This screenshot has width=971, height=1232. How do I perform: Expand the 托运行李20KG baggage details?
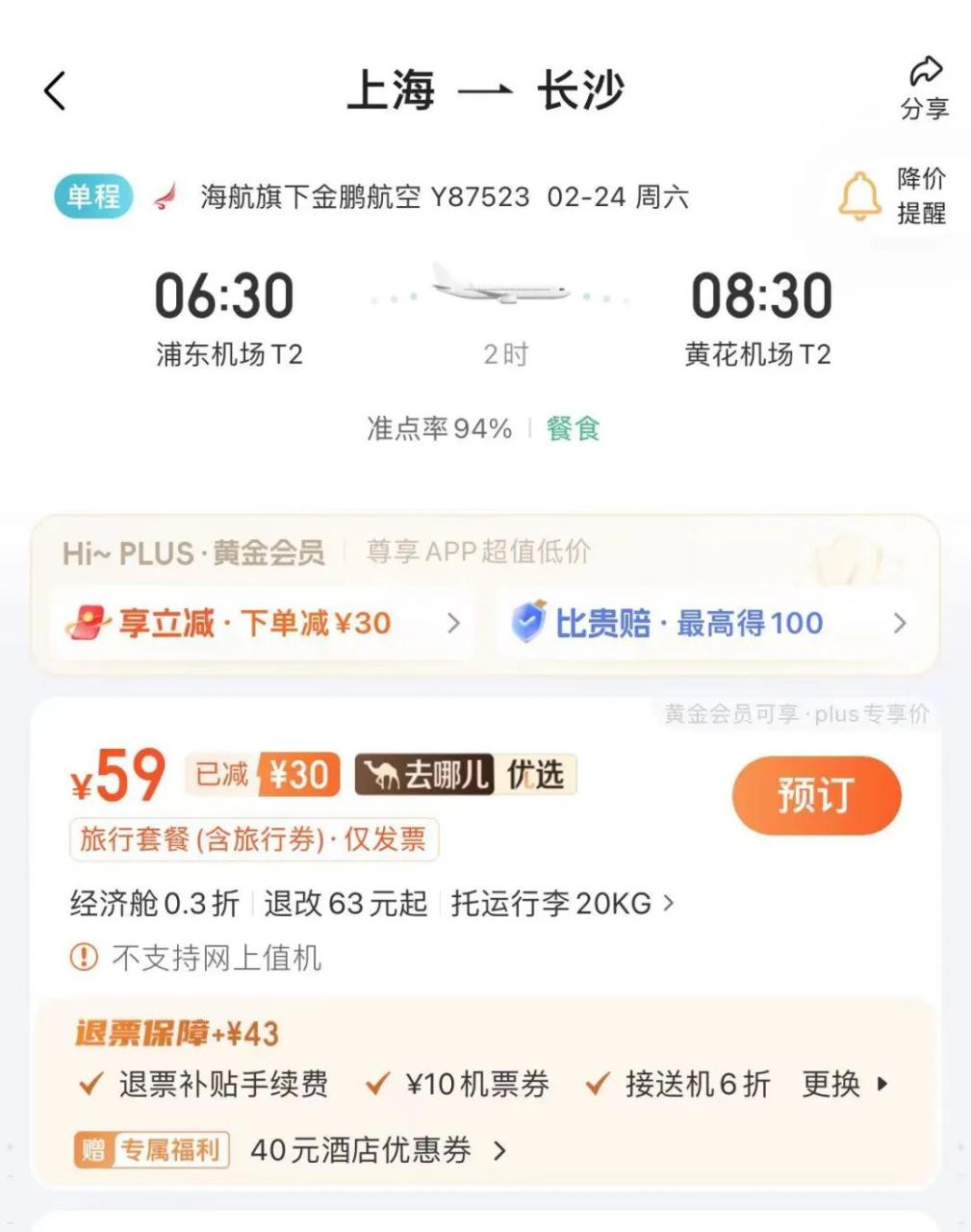click(562, 904)
